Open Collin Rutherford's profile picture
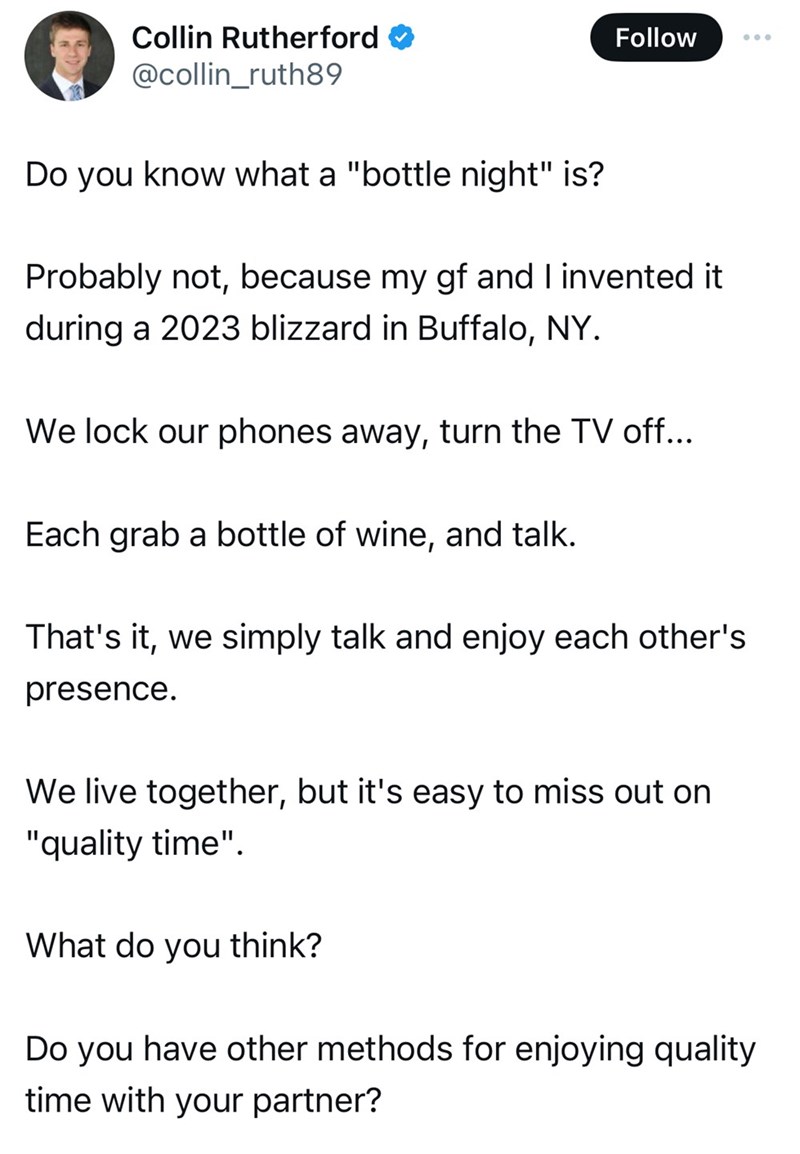 tap(66, 58)
